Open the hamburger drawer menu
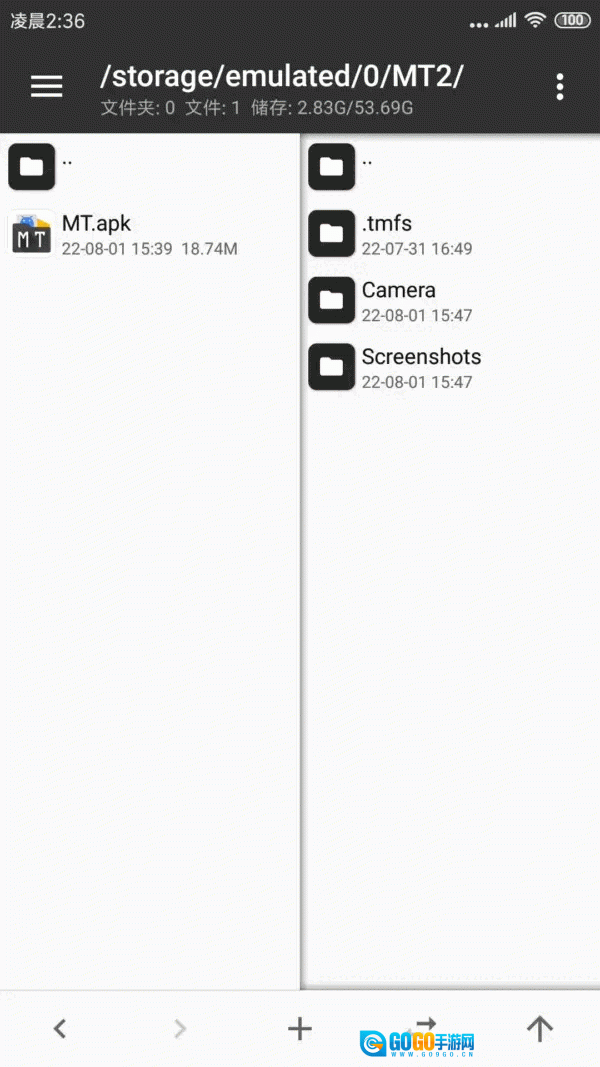The height and width of the screenshot is (1067, 600). tap(46, 87)
